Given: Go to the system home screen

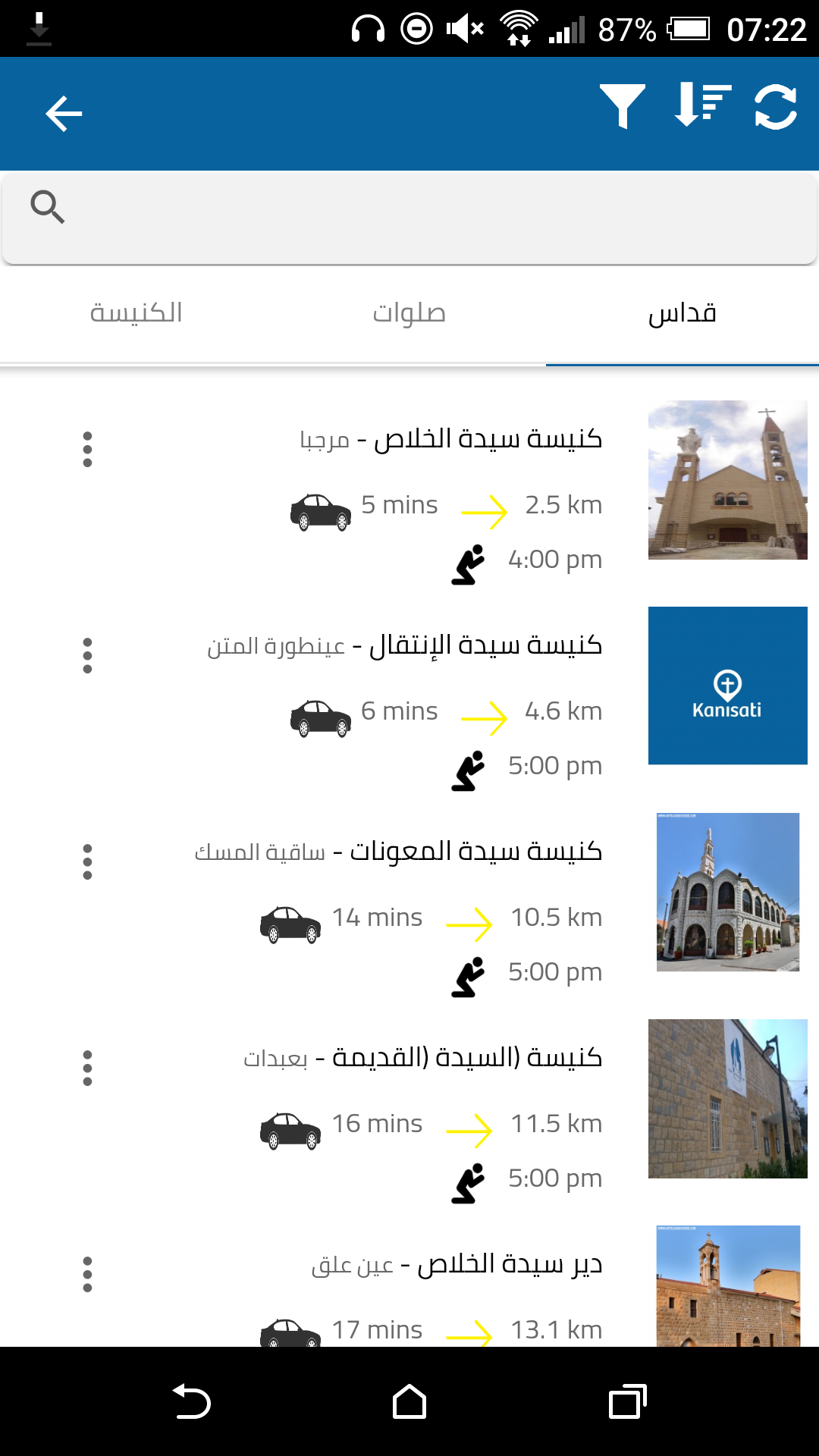Looking at the screenshot, I should [409, 1401].
